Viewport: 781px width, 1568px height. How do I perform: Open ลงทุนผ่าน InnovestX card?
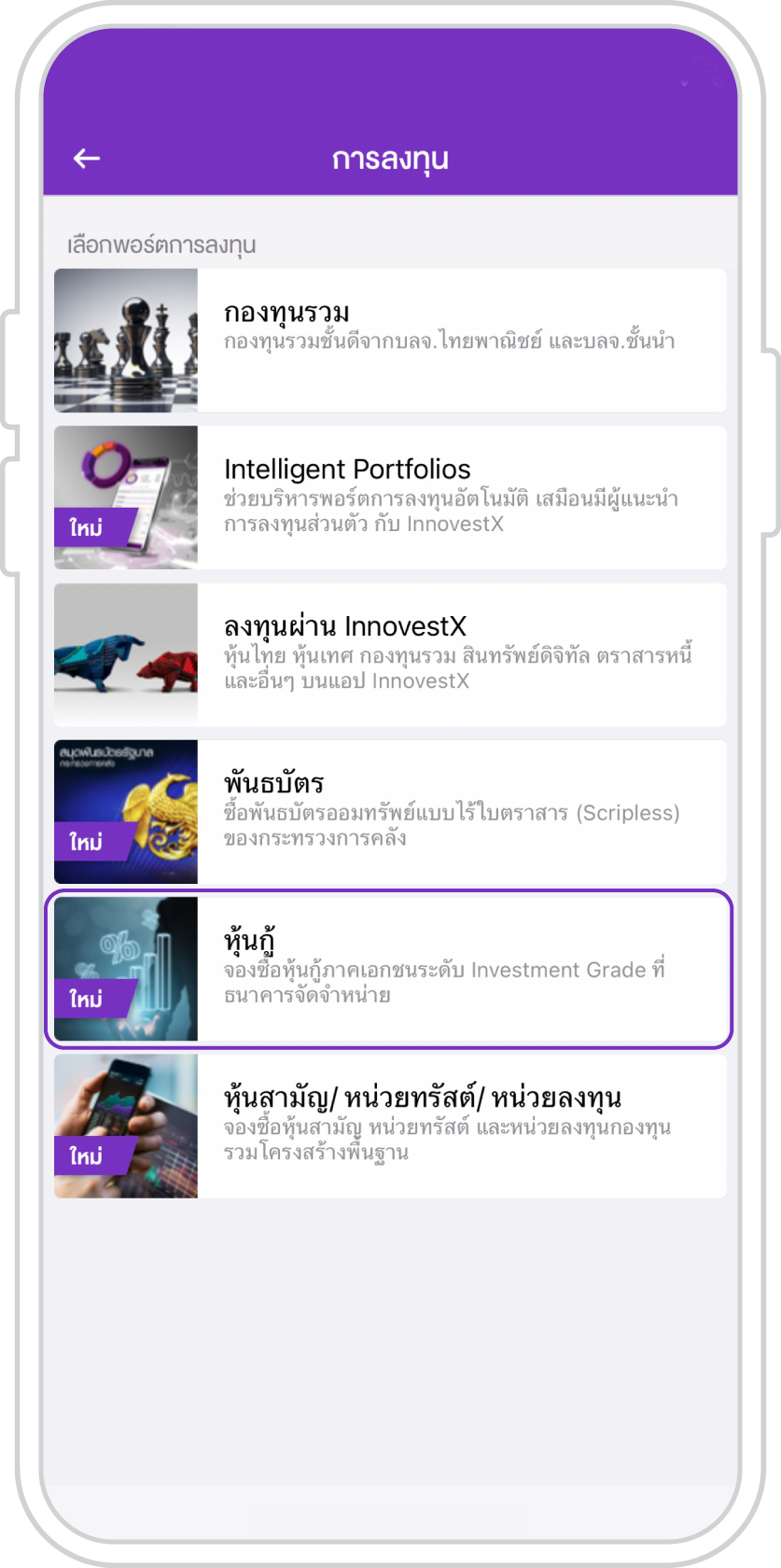[x=390, y=654]
